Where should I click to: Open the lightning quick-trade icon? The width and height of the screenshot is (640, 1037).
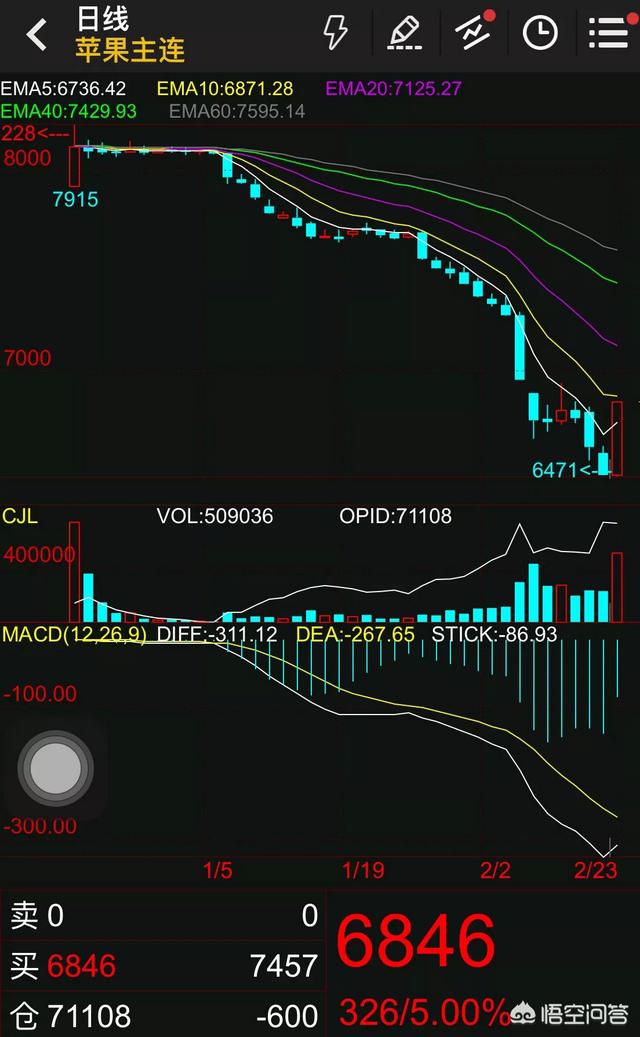coord(335,32)
